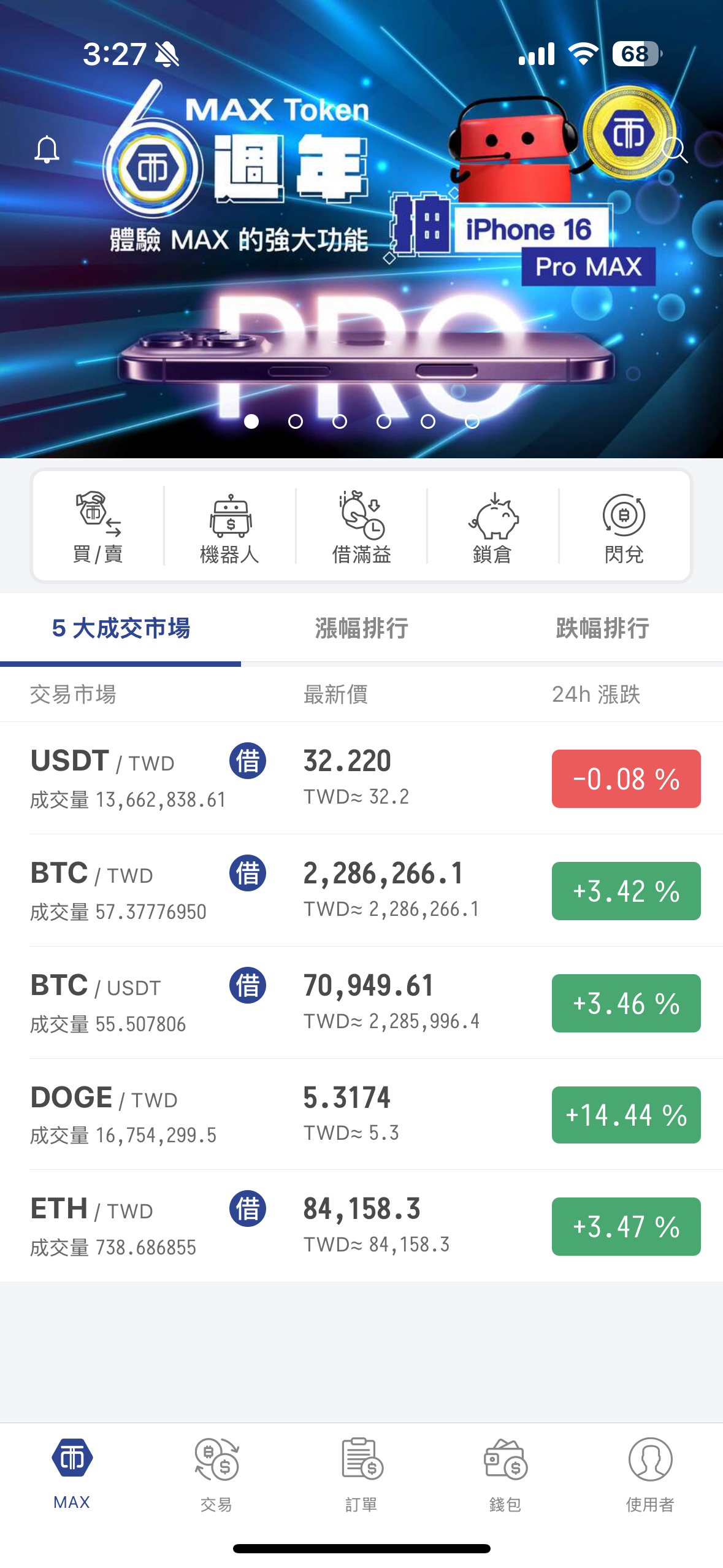Screen dimensions: 723x1568
Task: Switch to the 漲幅排行 tab
Action: click(361, 628)
